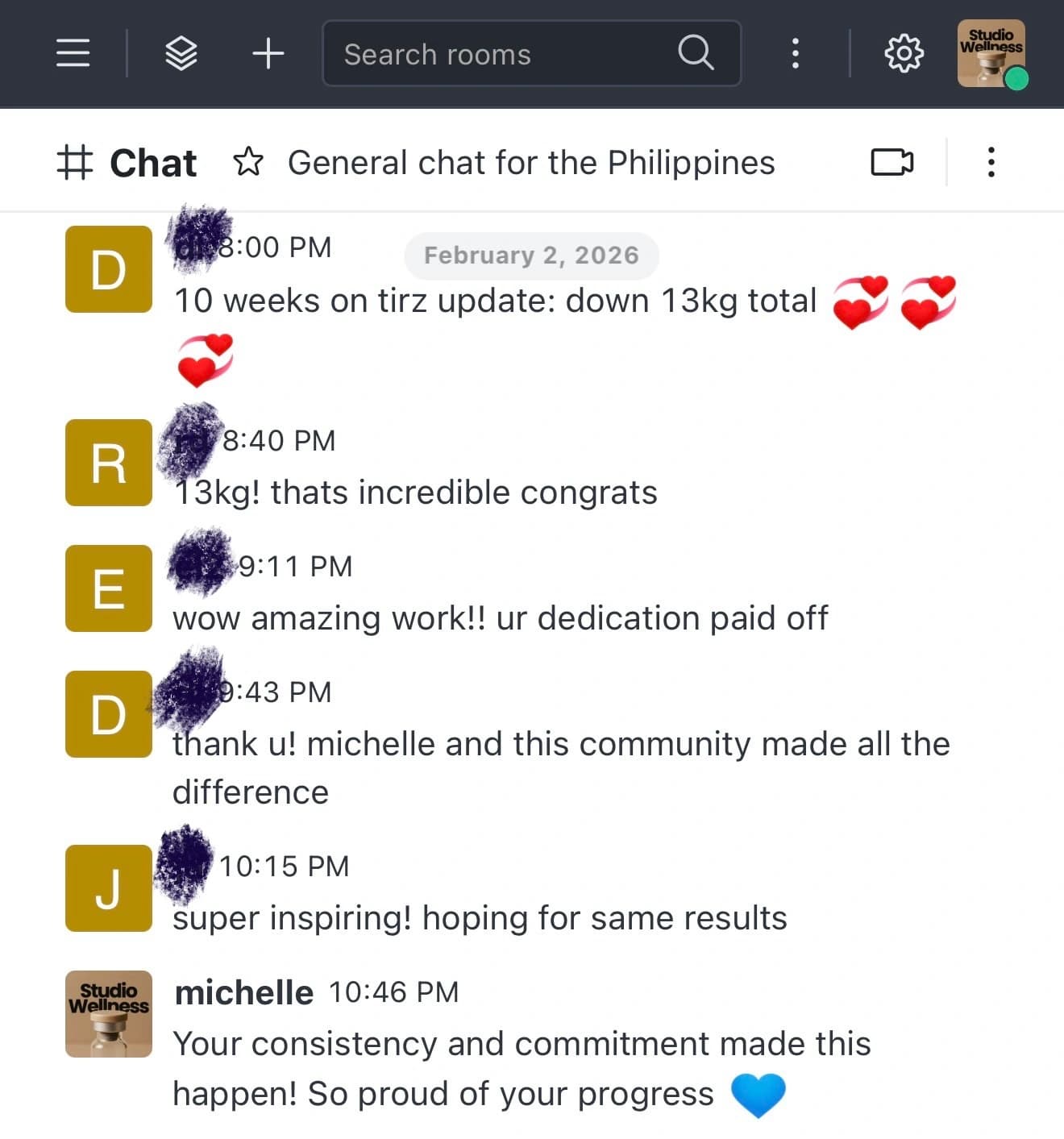Expand the February 2, 2026 date divider
The image size is (1064, 1139).
click(x=531, y=256)
